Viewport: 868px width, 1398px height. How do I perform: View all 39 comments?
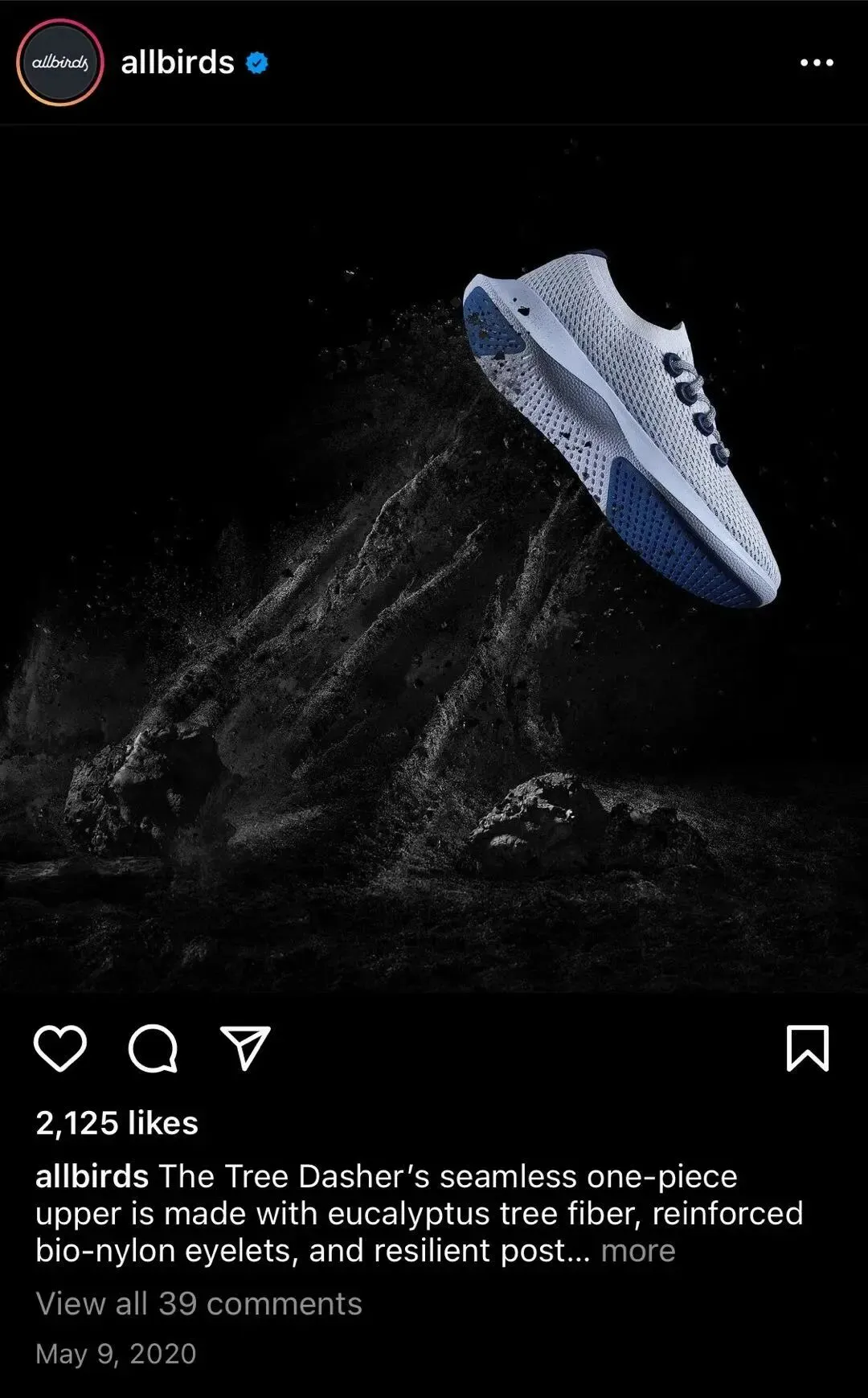coord(199,1304)
